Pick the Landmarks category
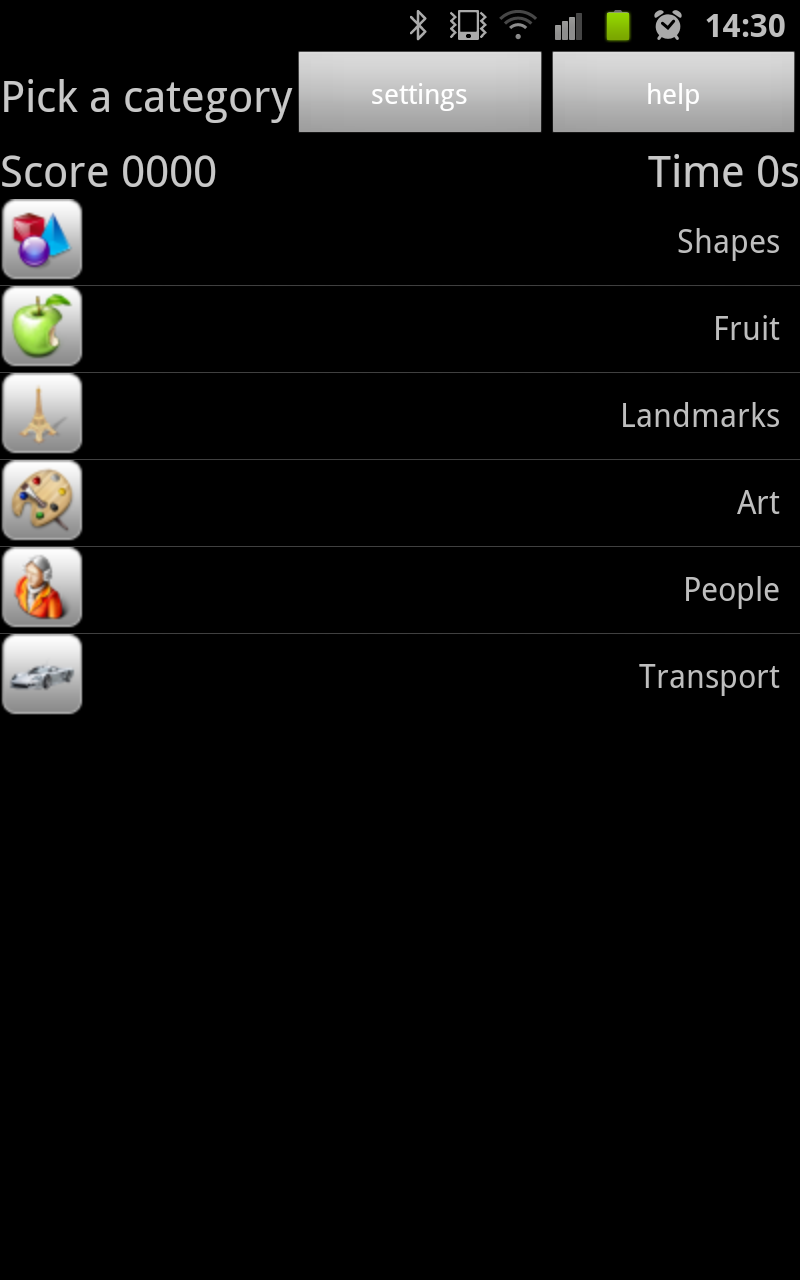The image size is (800, 1280). pyautogui.click(x=400, y=415)
